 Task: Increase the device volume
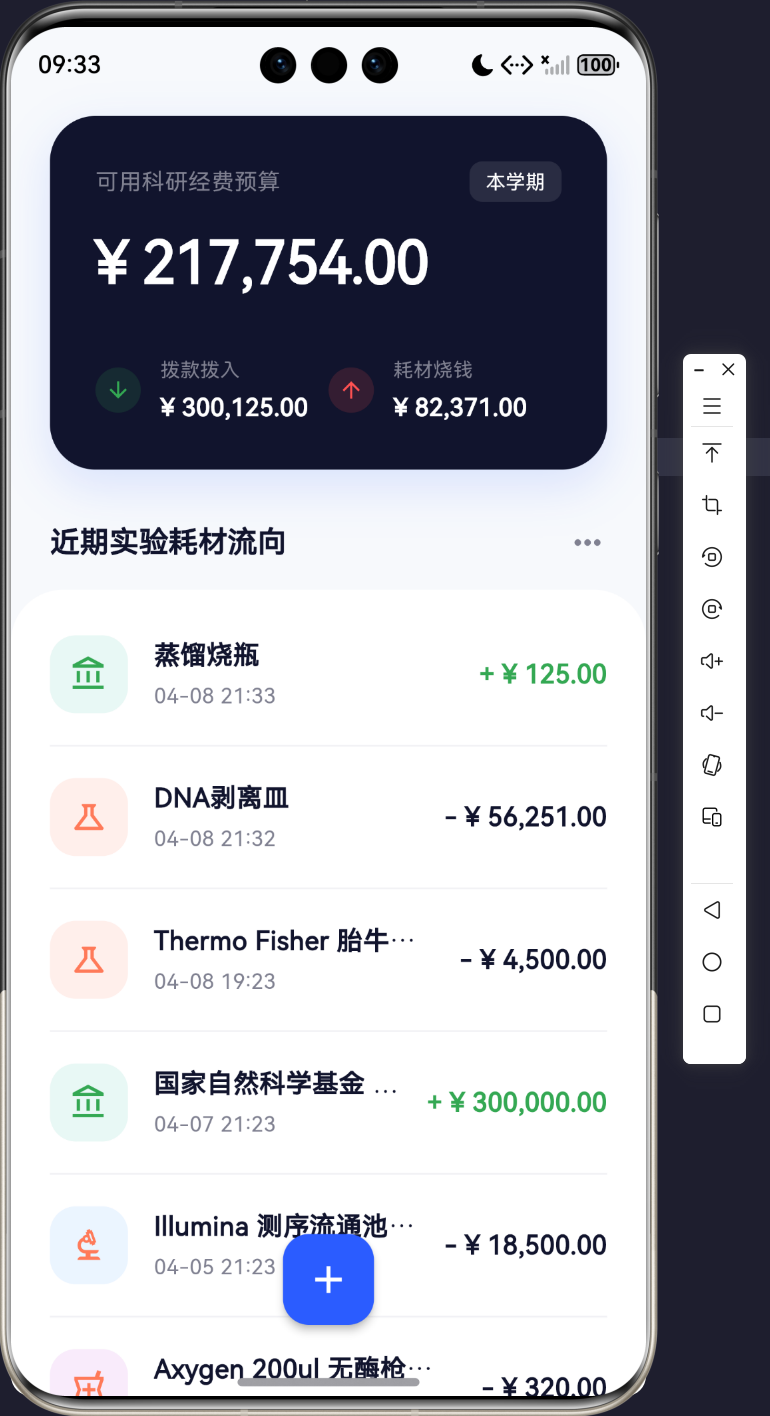click(x=711, y=661)
